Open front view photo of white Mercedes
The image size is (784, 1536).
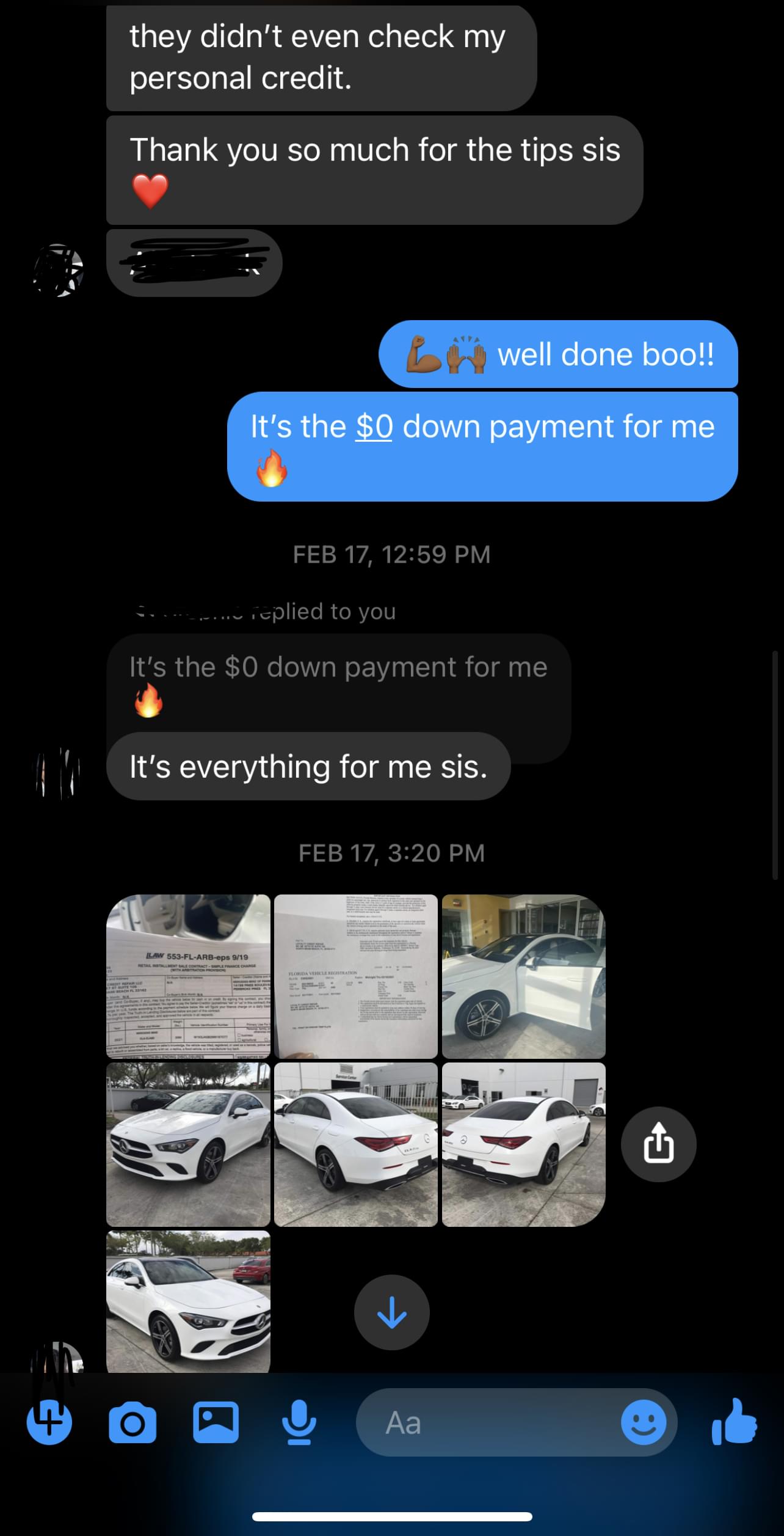point(188,1144)
